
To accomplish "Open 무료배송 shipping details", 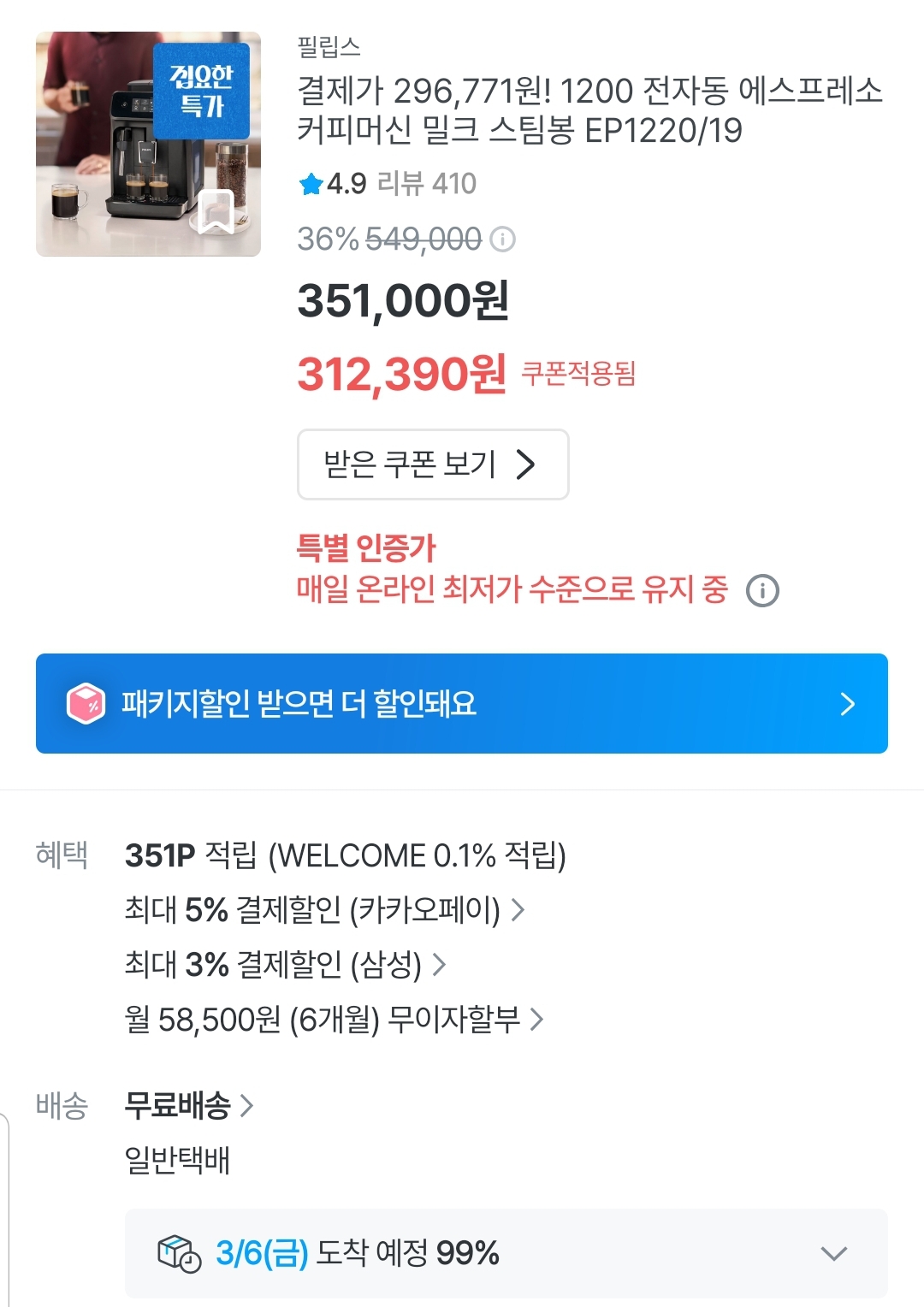I will 189,1106.
